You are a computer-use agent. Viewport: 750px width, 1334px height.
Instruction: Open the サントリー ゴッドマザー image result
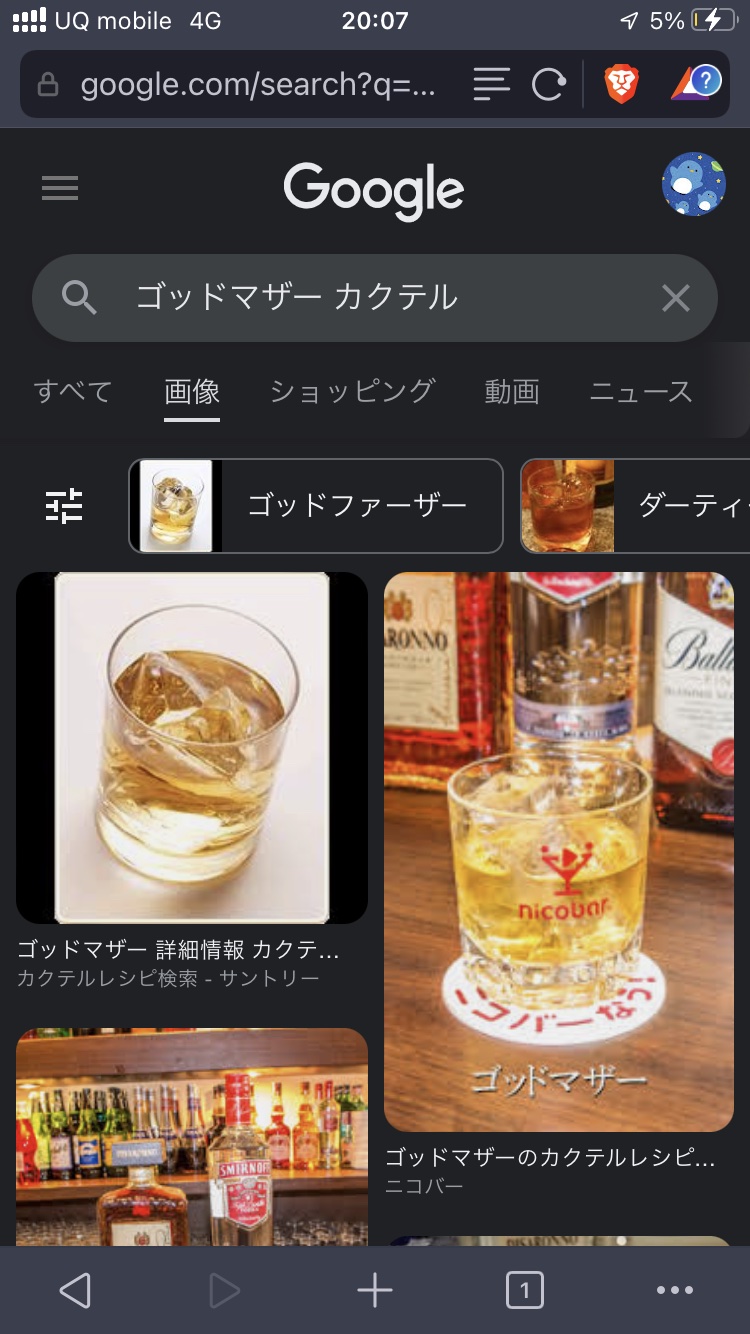pyautogui.click(x=192, y=748)
